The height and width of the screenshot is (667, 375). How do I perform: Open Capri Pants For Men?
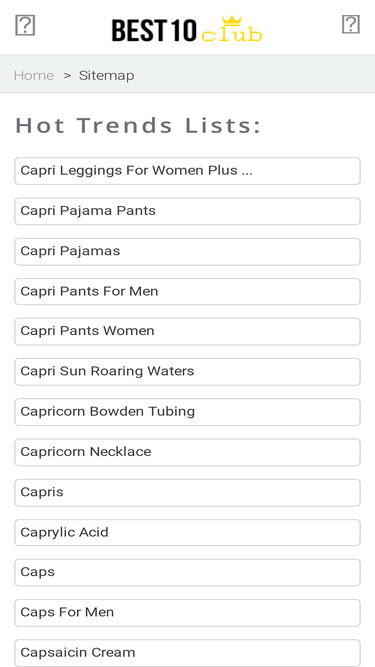pyautogui.click(x=188, y=291)
